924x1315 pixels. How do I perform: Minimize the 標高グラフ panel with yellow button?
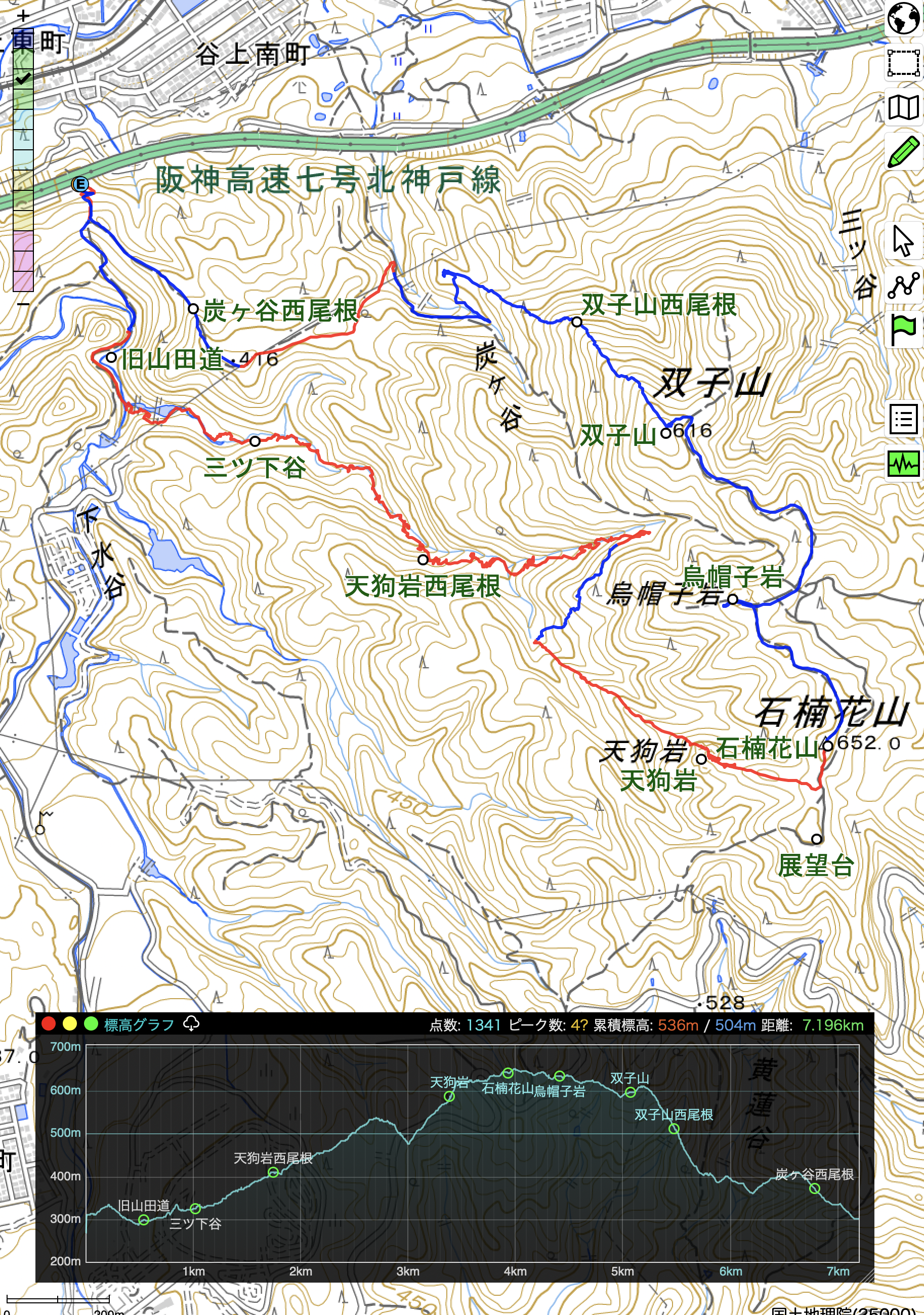pyautogui.click(x=70, y=1023)
